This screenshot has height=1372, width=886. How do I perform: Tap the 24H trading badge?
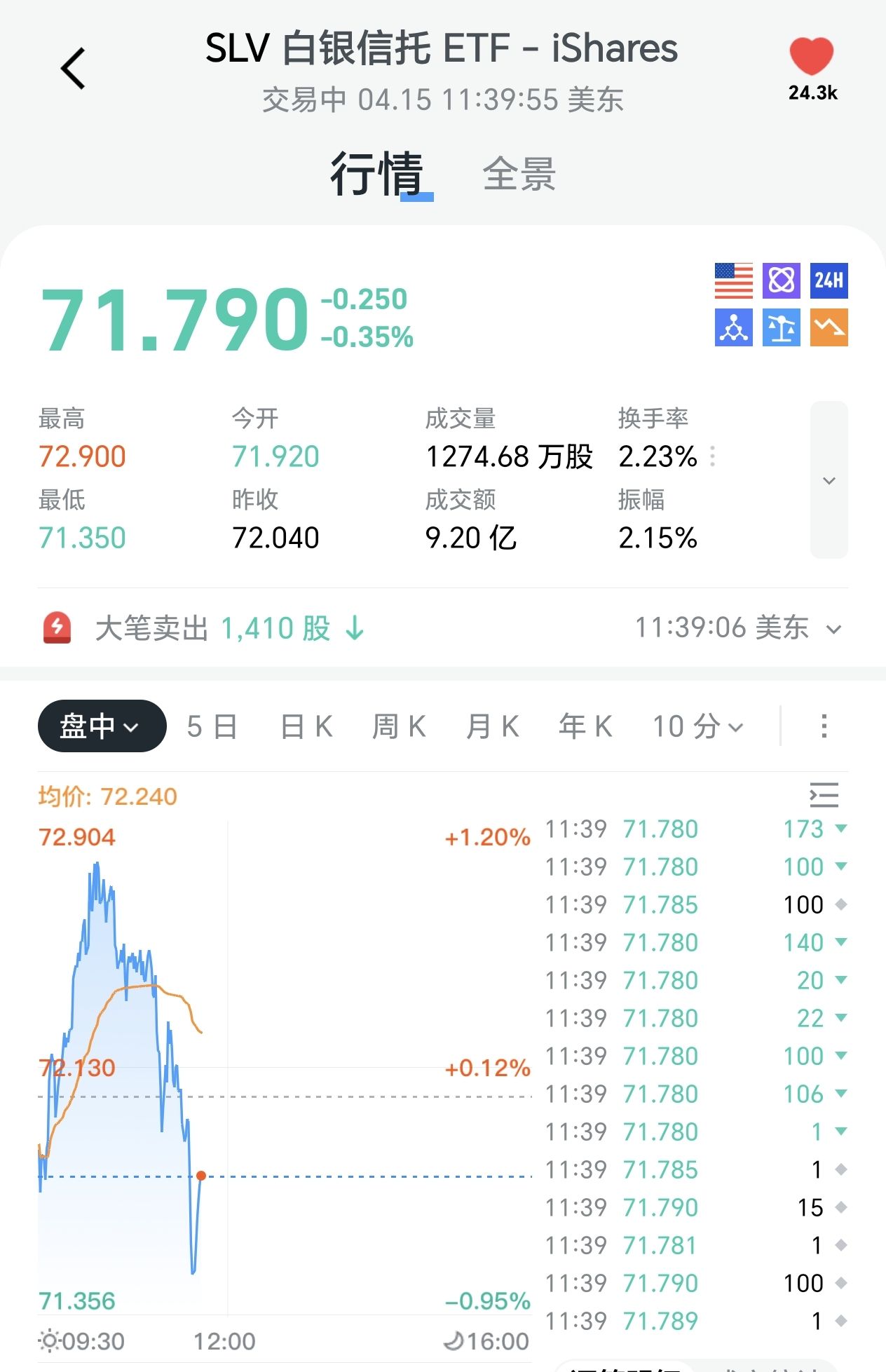coord(829,280)
